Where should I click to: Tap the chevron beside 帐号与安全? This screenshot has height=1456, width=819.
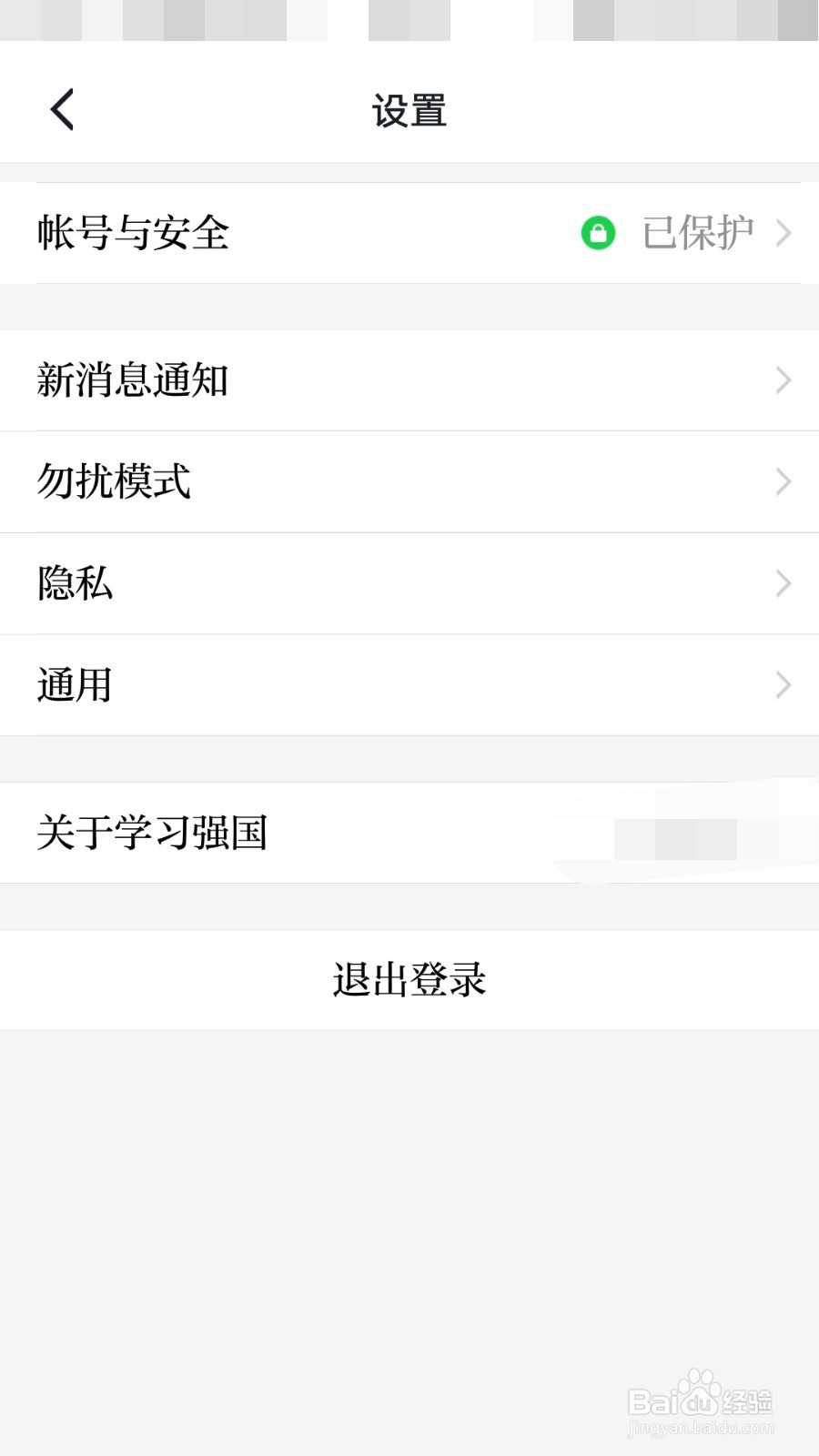(784, 233)
